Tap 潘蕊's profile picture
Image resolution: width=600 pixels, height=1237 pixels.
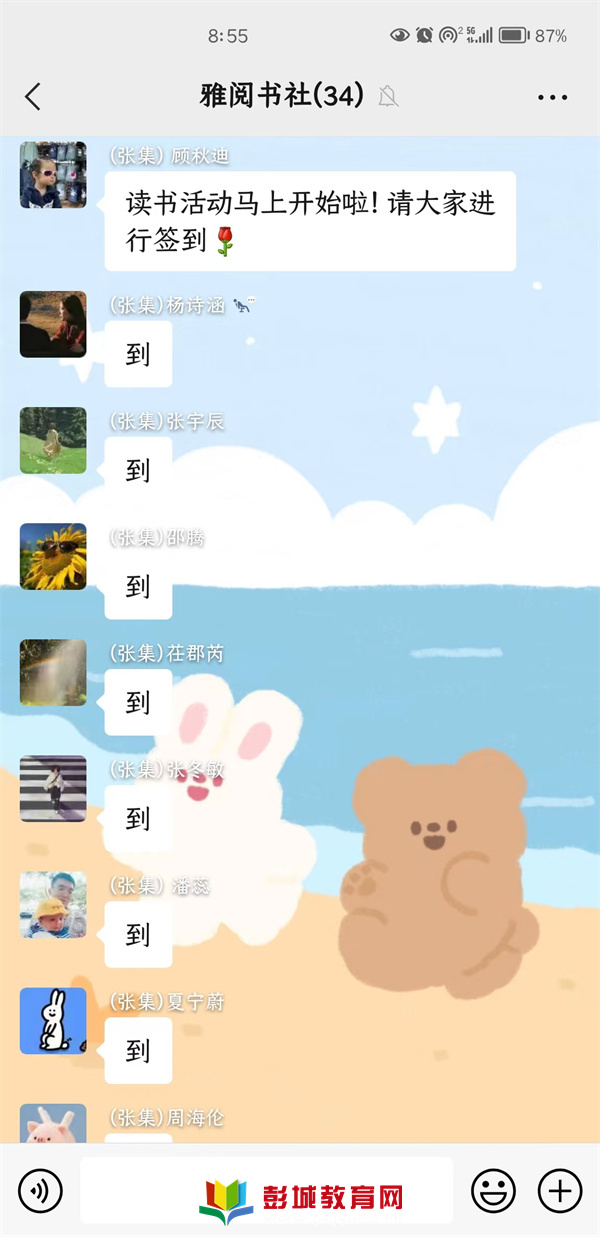coord(53,904)
